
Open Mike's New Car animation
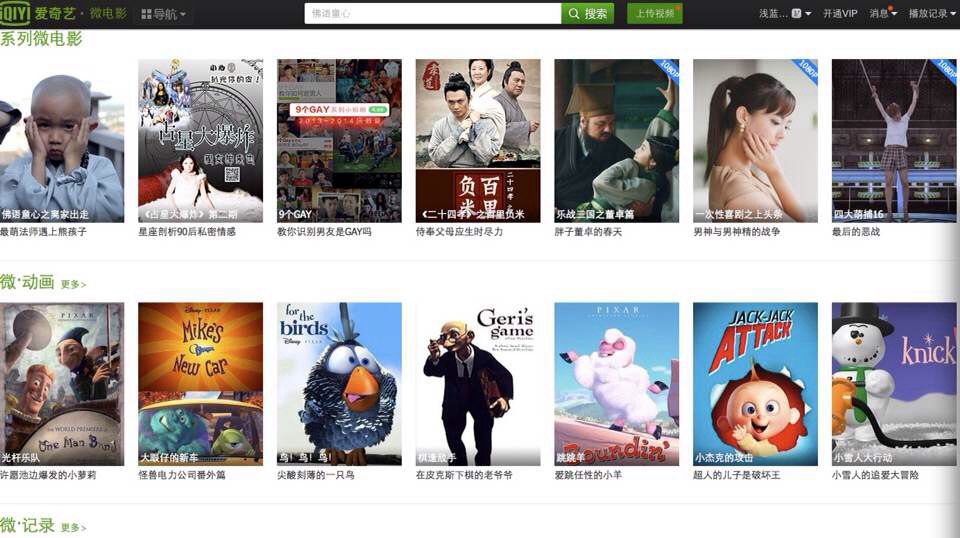[200, 383]
